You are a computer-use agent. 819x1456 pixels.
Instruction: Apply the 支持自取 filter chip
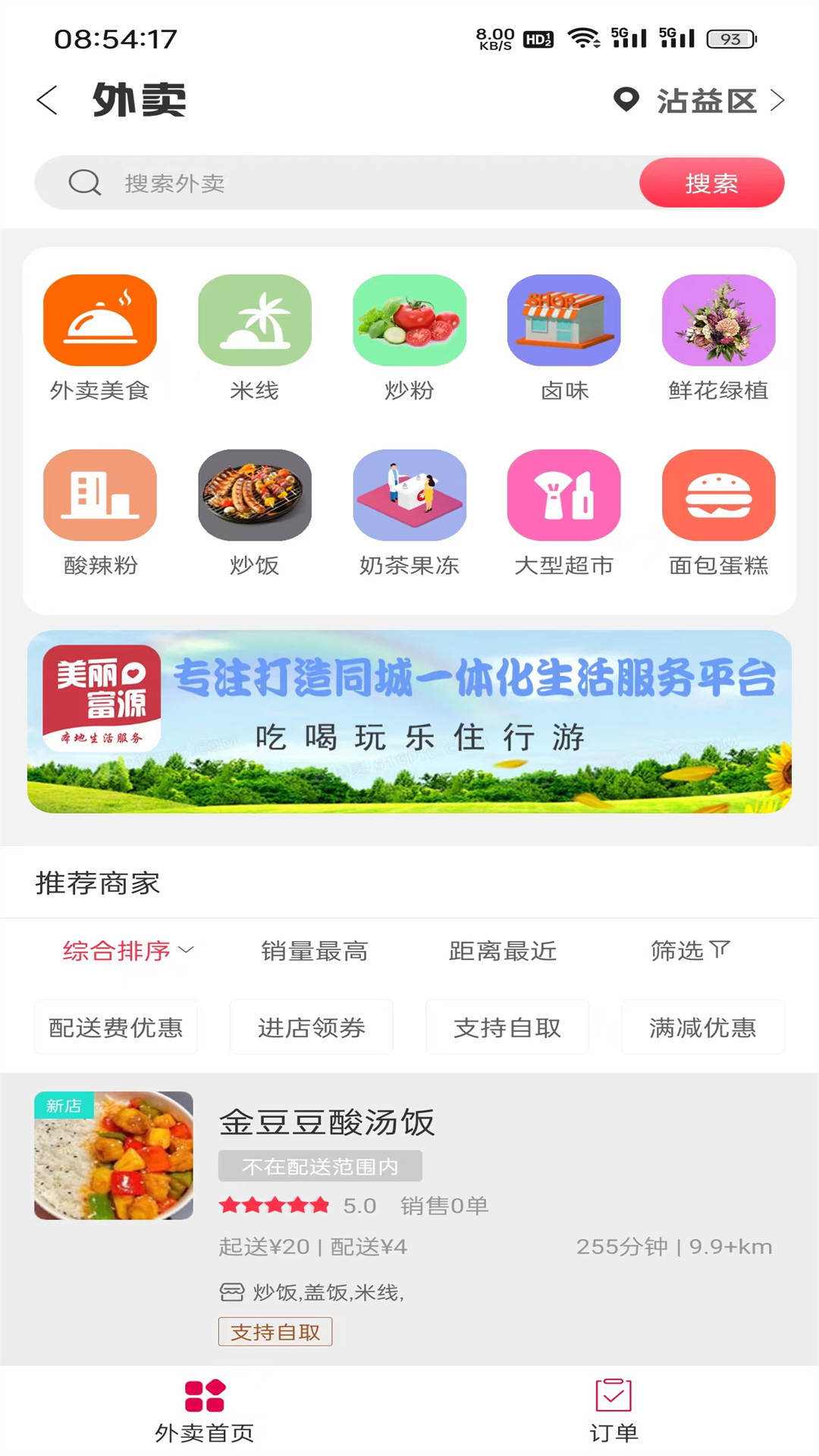507,1028
